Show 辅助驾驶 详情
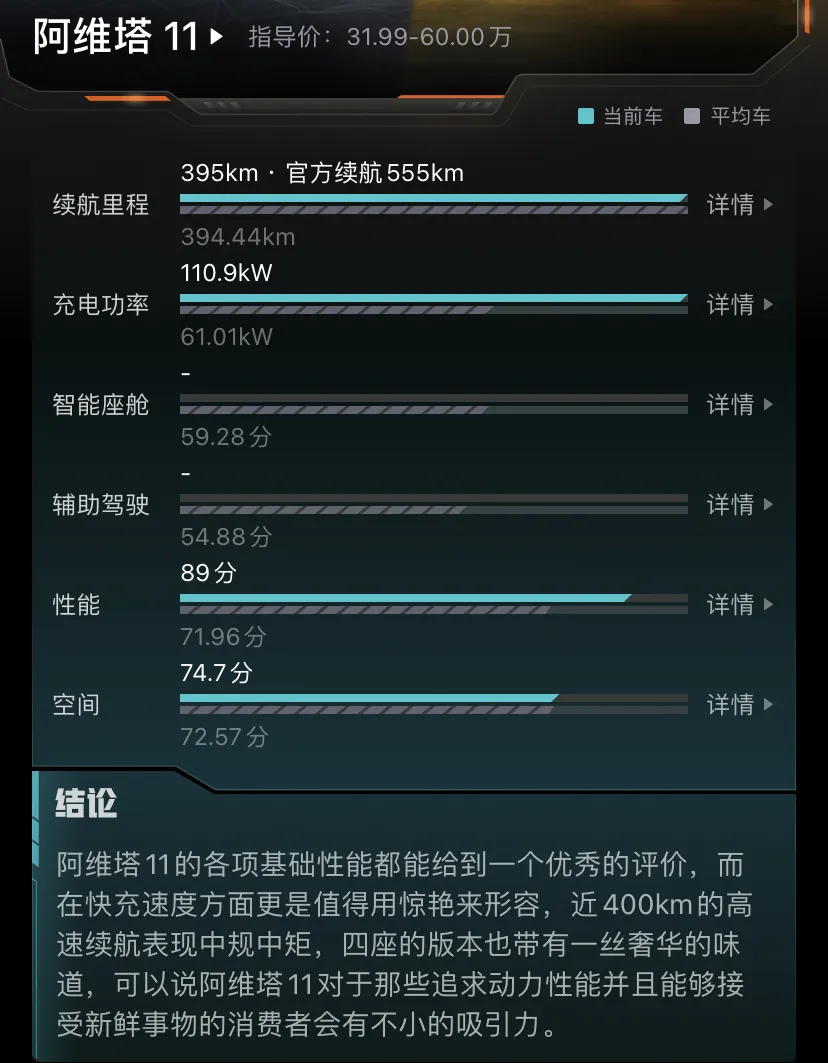 tap(739, 505)
